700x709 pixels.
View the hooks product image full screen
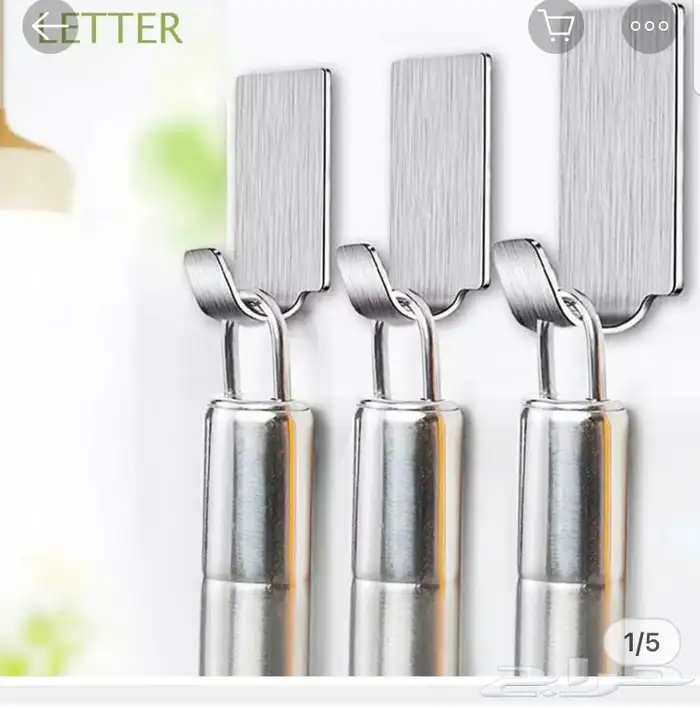point(400,380)
